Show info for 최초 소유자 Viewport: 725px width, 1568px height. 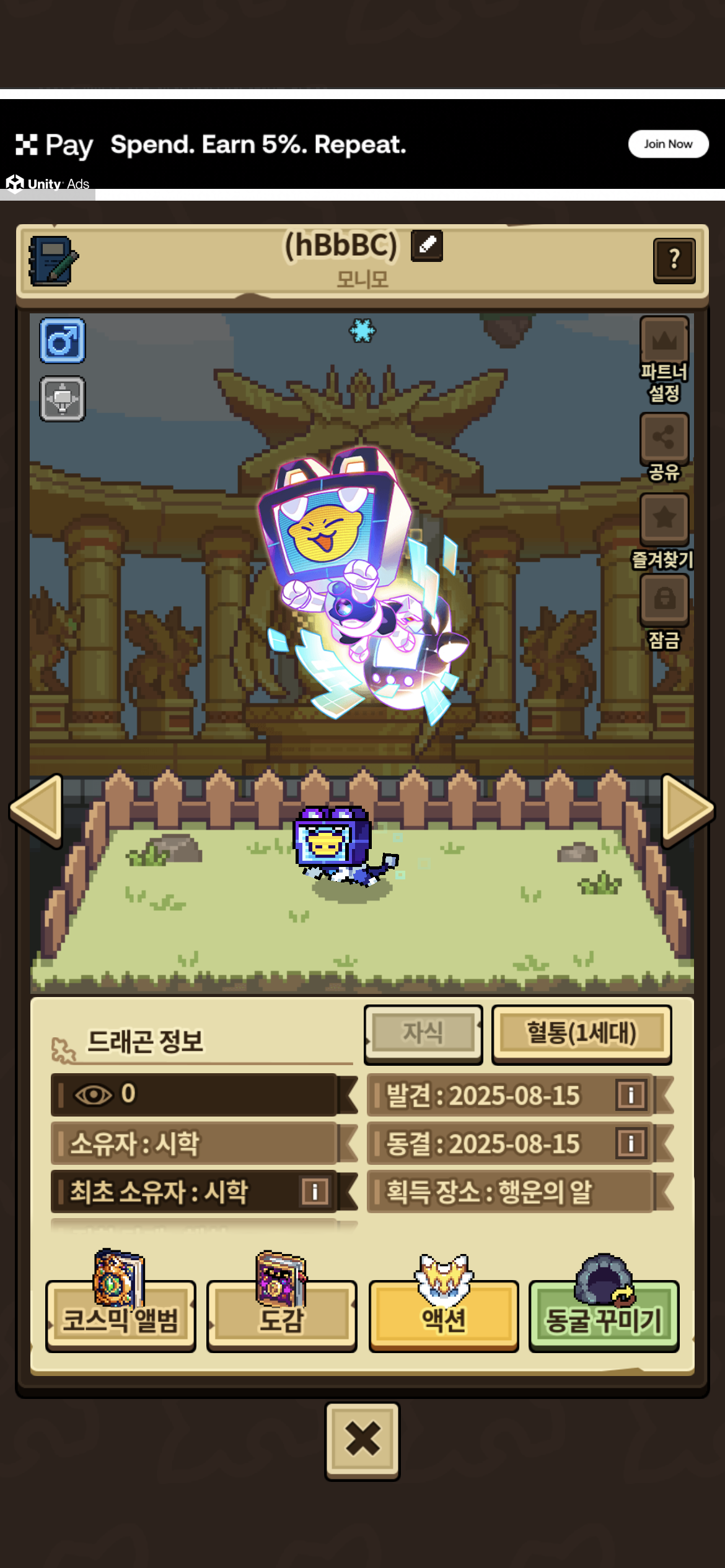315,1191
